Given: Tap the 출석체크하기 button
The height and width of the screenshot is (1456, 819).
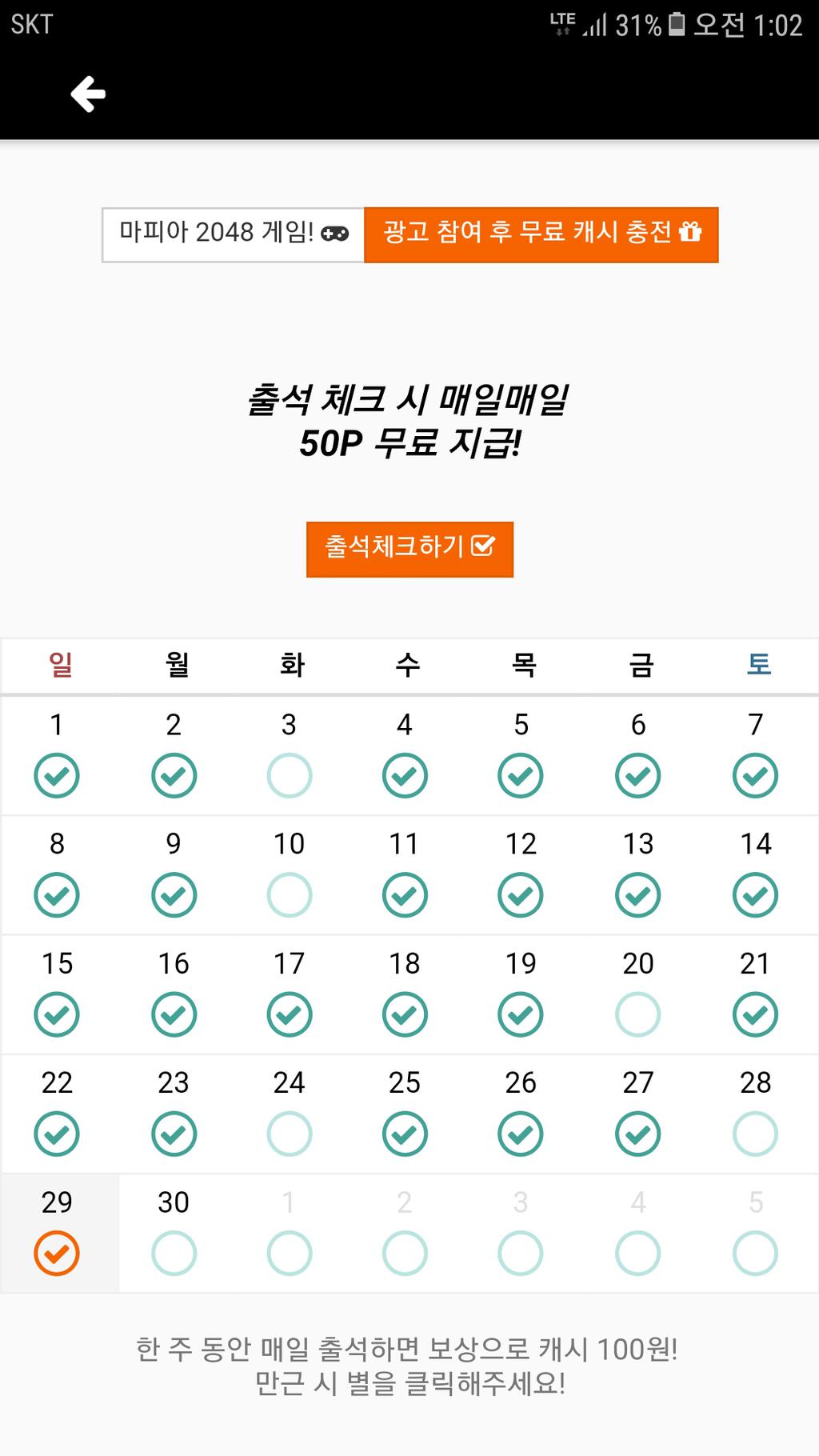Looking at the screenshot, I should pyautogui.click(x=409, y=549).
